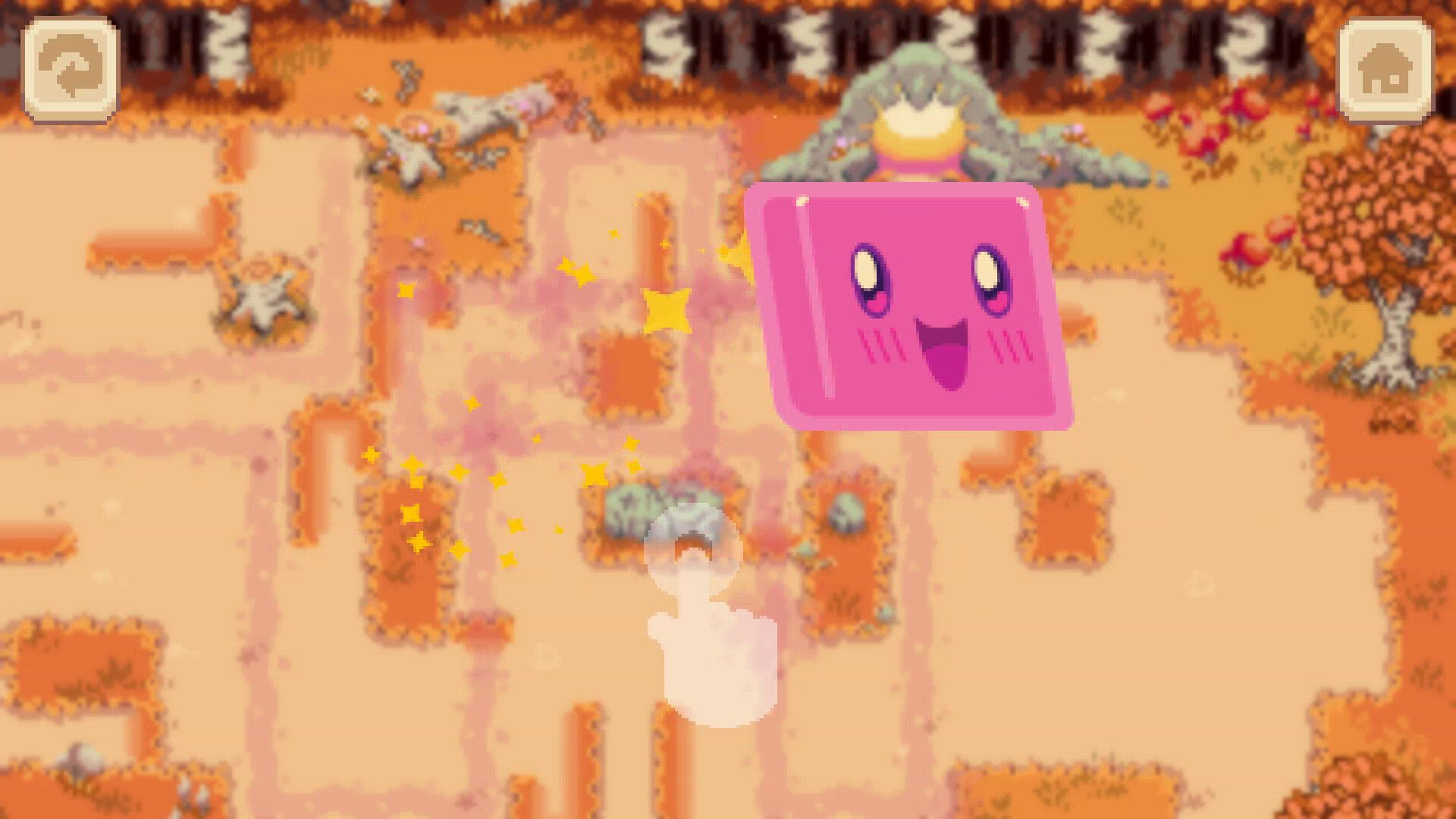
Task: Tap the restart arrow button
Action: (x=71, y=70)
